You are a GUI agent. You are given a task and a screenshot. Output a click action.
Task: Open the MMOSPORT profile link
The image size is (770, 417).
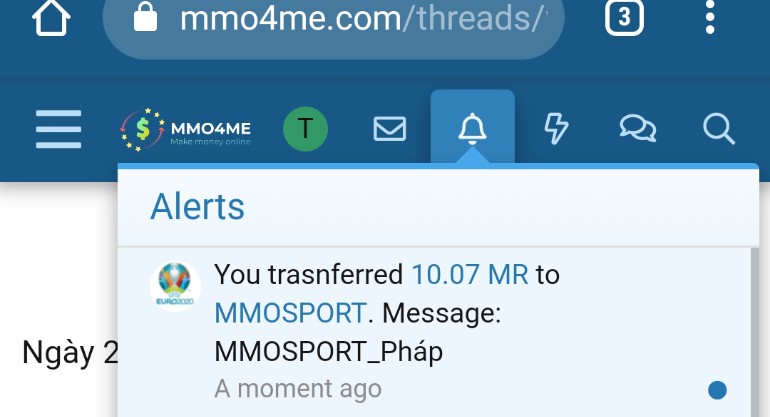click(290, 313)
